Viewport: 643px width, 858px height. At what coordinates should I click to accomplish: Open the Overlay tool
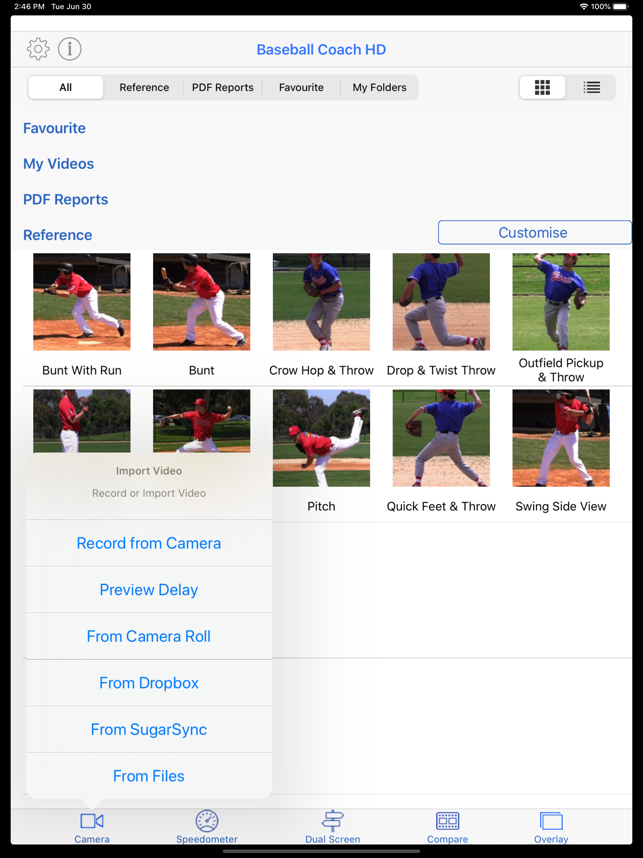pyautogui.click(x=551, y=826)
